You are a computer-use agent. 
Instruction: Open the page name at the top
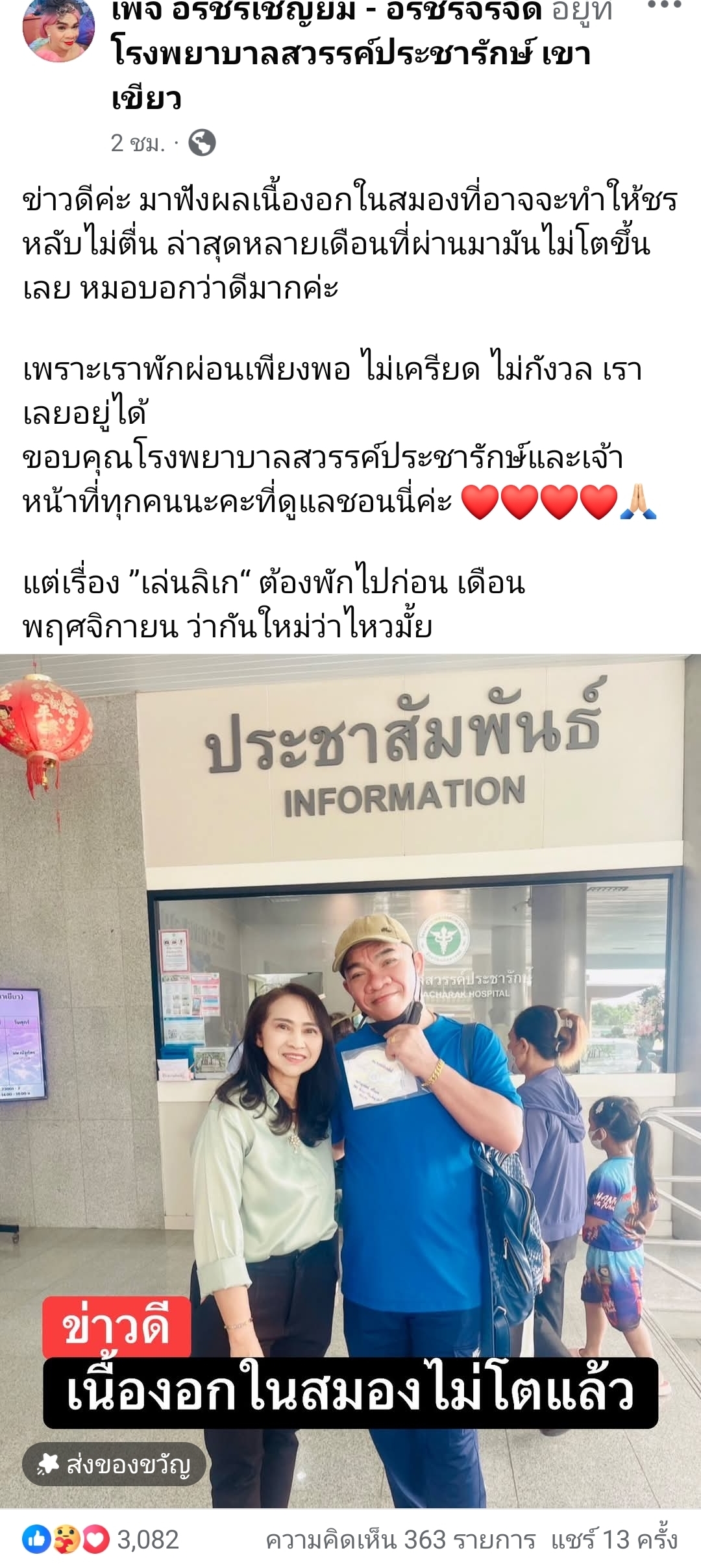[x=325, y=12]
